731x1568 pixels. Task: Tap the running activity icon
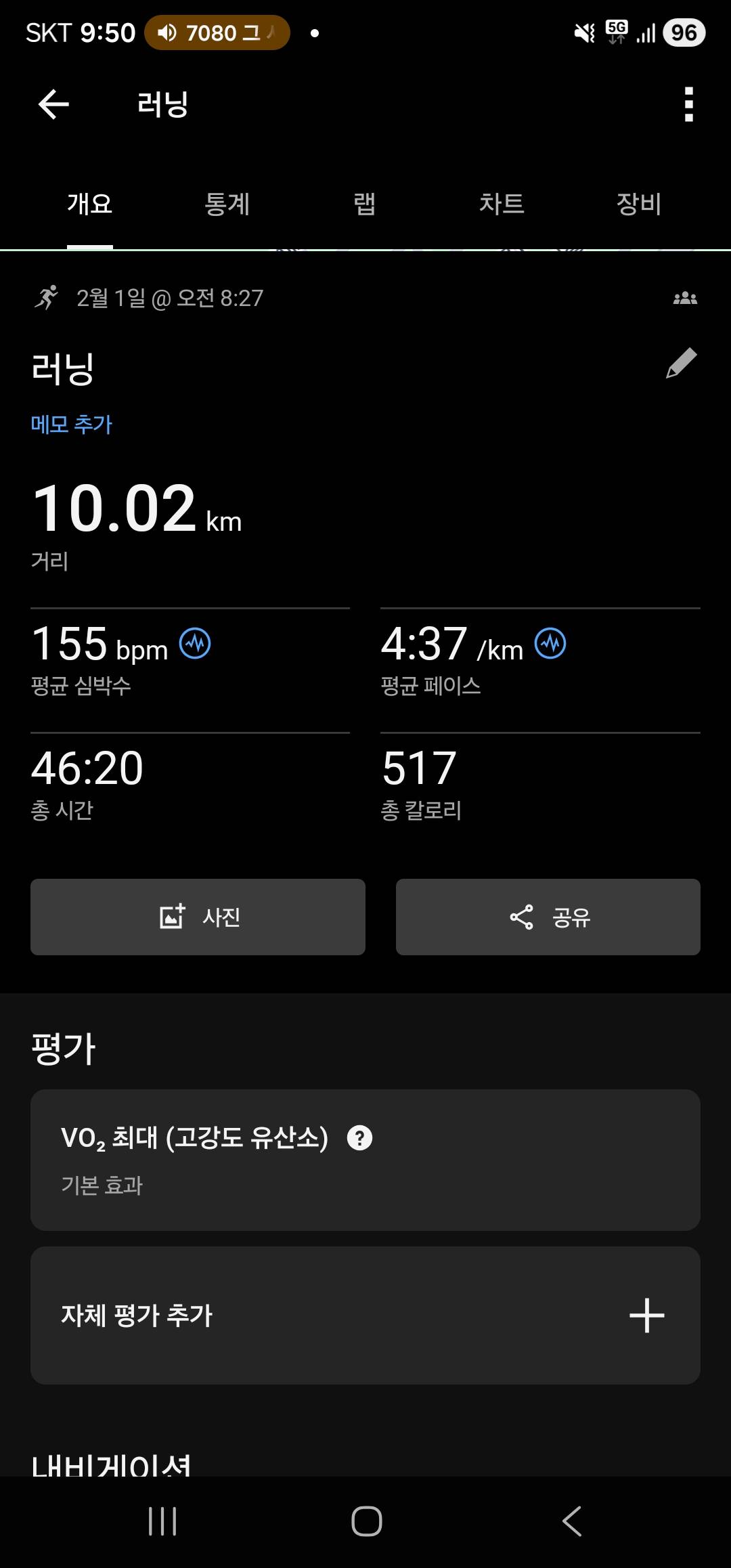click(x=47, y=298)
